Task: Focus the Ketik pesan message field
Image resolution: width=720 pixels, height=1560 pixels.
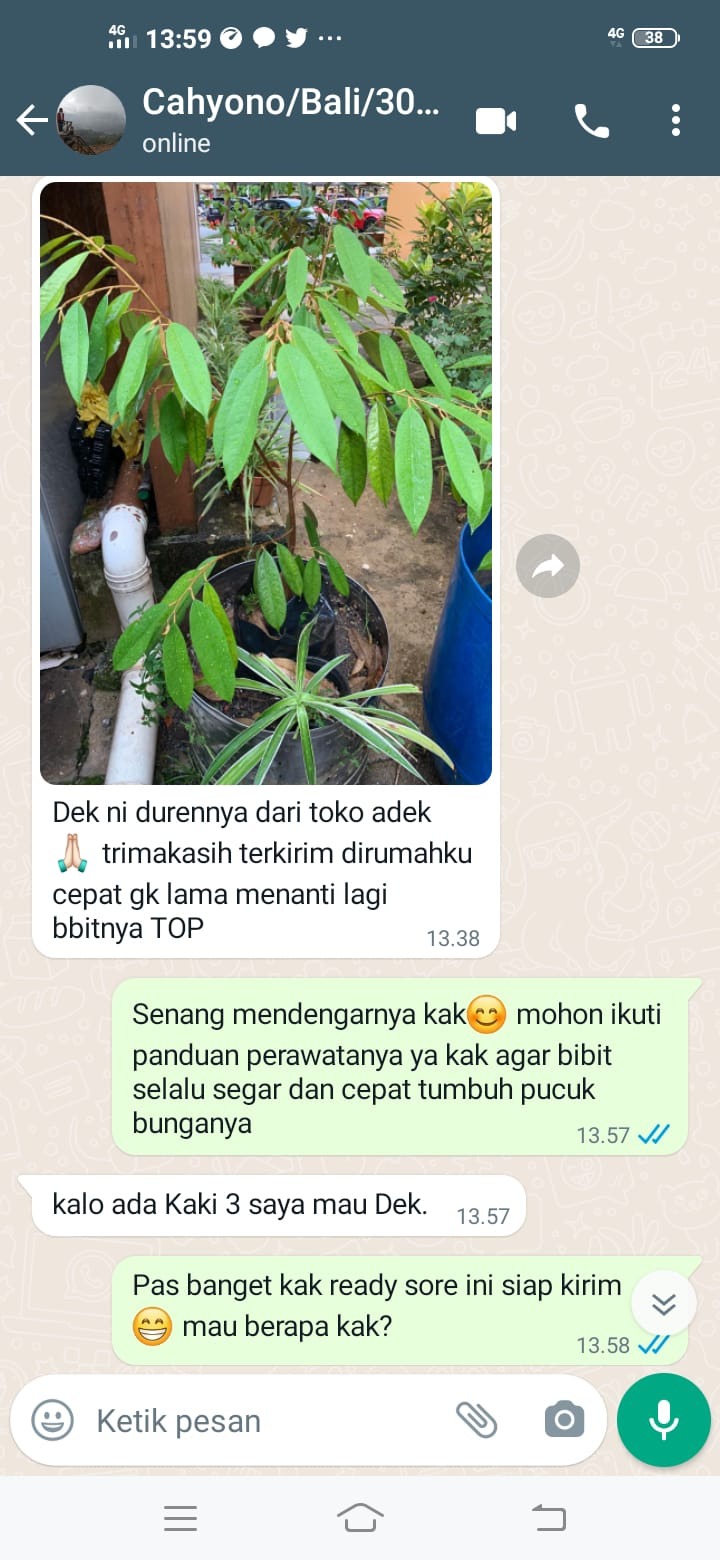Action: pos(260,1420)
